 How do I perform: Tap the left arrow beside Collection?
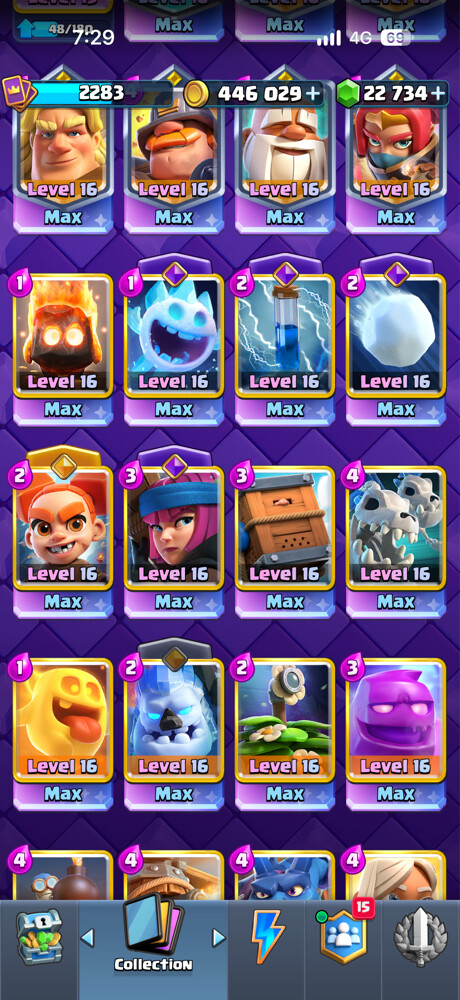tap(88, 937)
